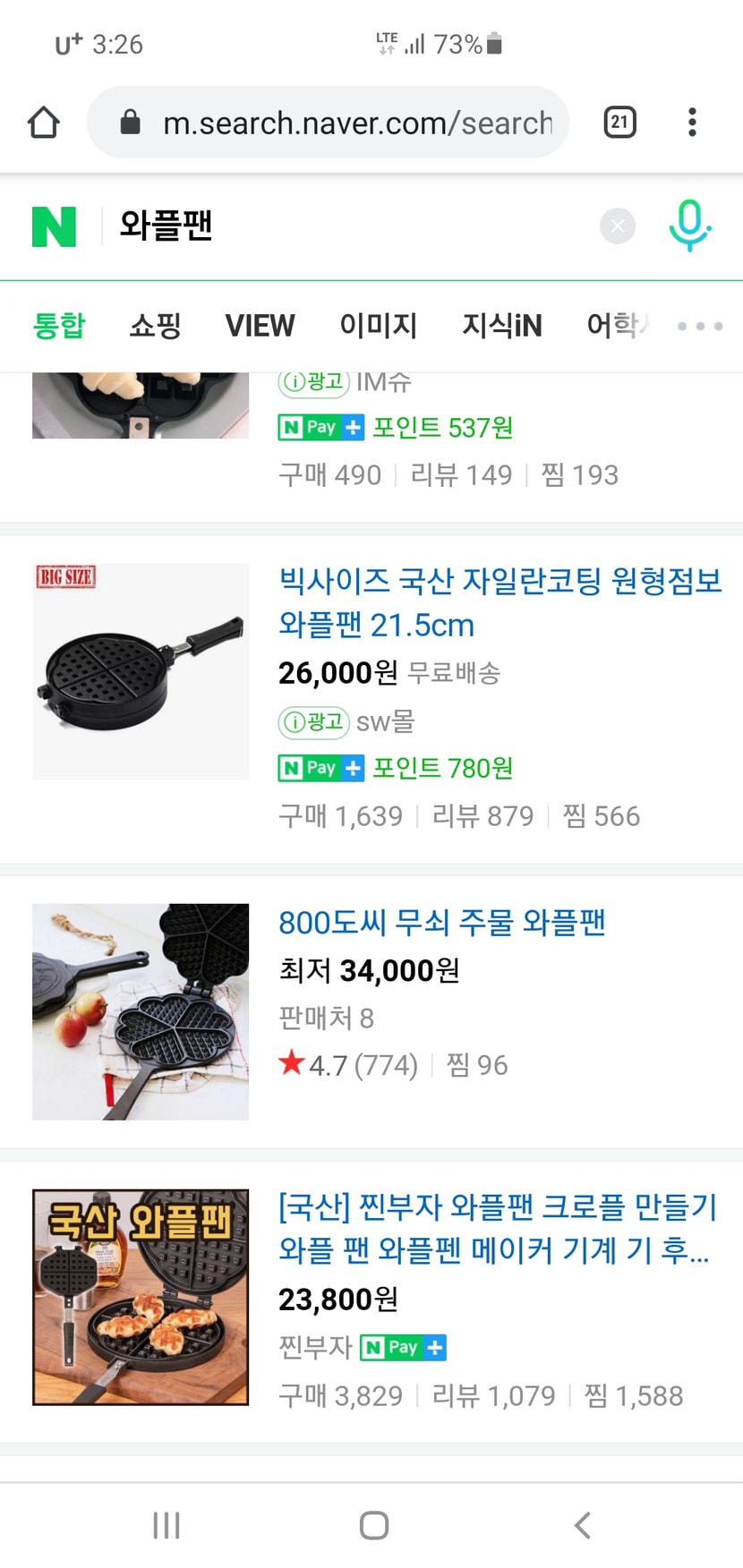This screenshot has width=743, height=1568.
Task: Open [국산] 찐부자 와플팬 product link
Action: click(498, 1228)
